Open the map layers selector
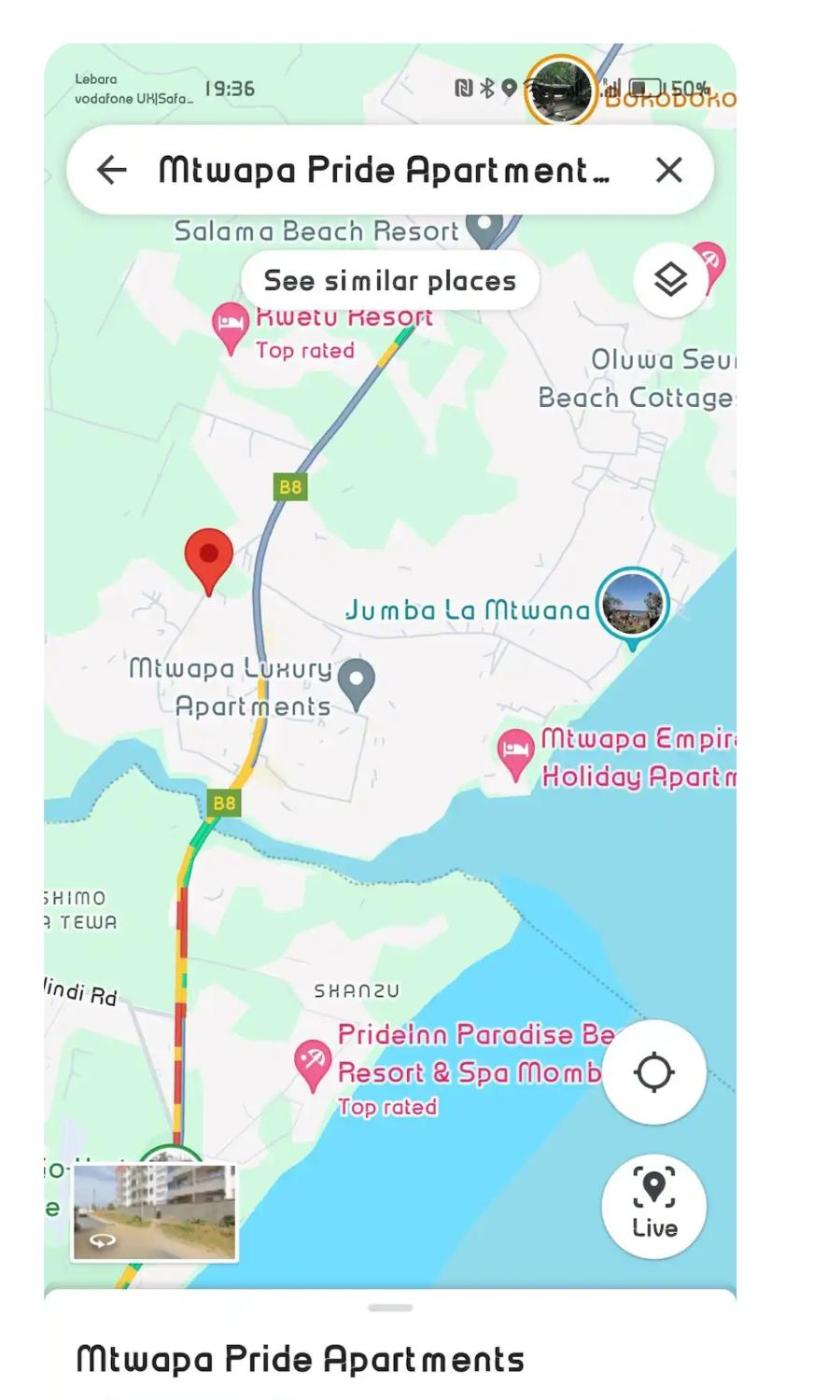The width and height of the screenshot is (814, 1400). click(x=670, y=281)
